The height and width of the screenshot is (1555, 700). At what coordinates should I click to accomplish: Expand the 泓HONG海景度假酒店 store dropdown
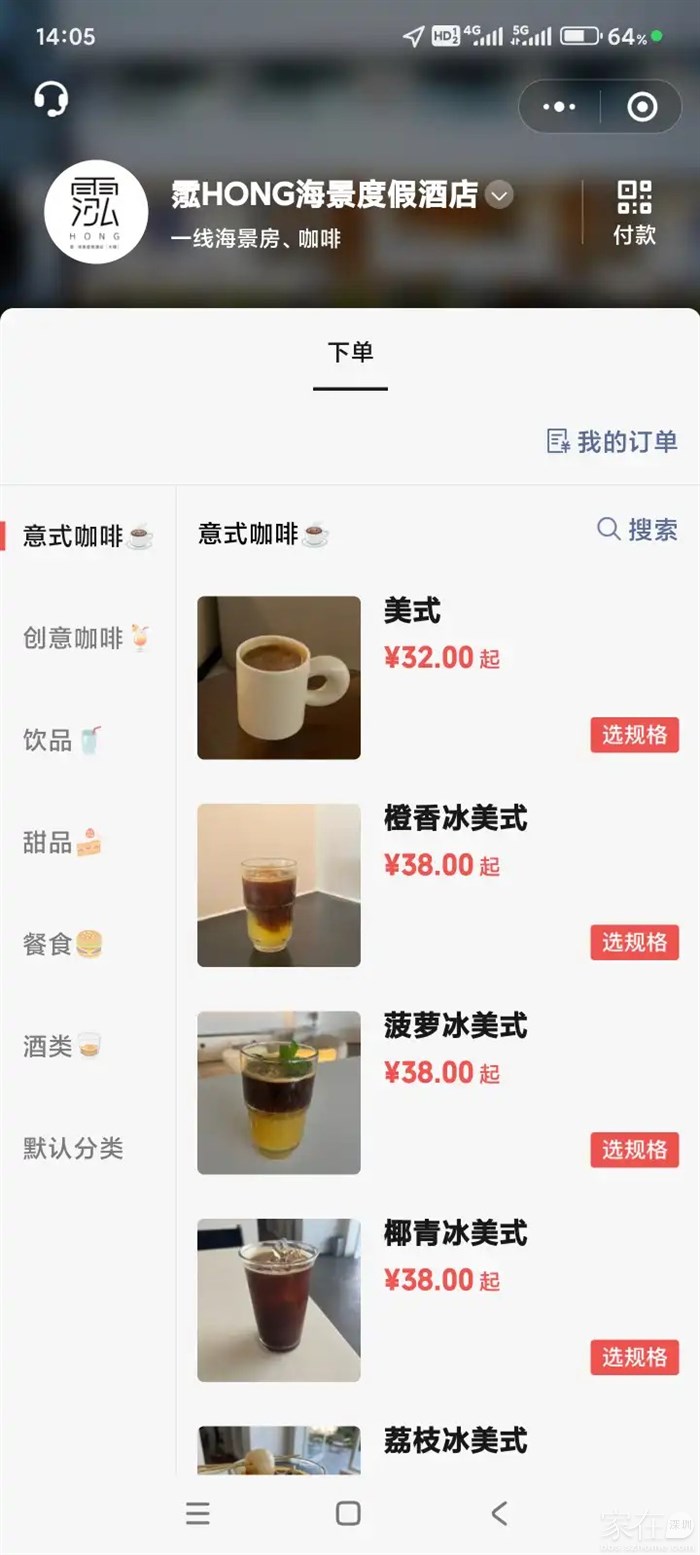[x=499, y=195]
